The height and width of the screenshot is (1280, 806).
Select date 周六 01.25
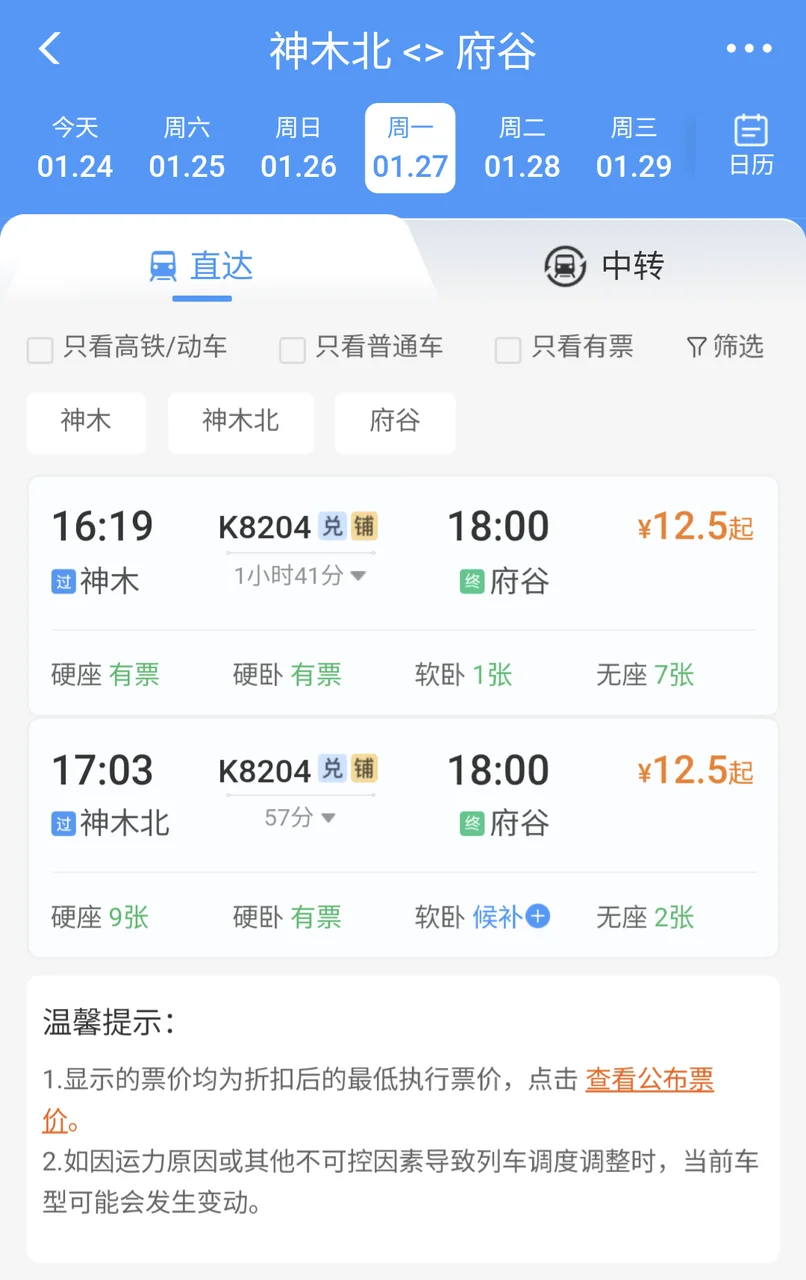187,148
